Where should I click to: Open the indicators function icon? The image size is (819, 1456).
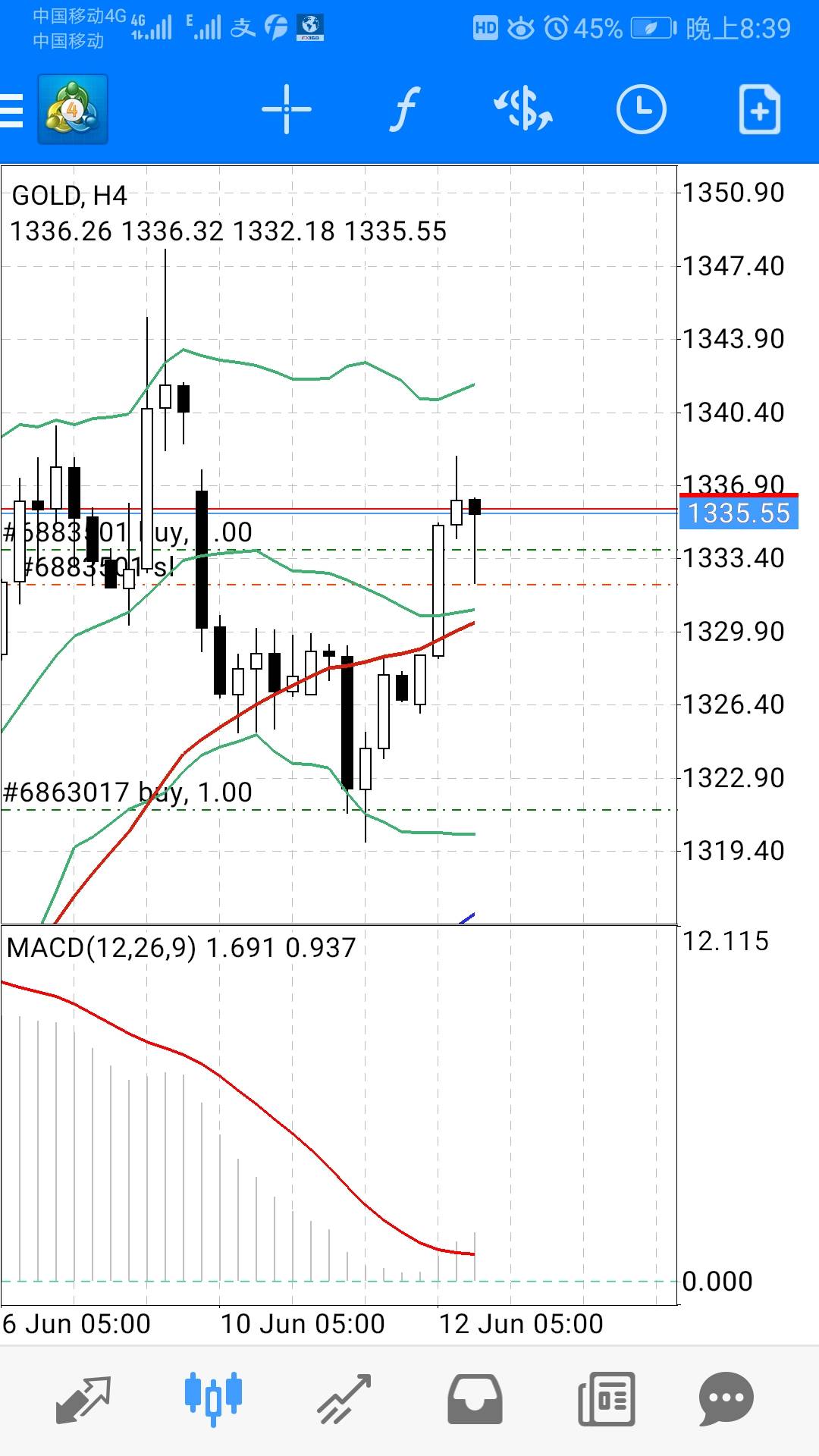point(405,110)
